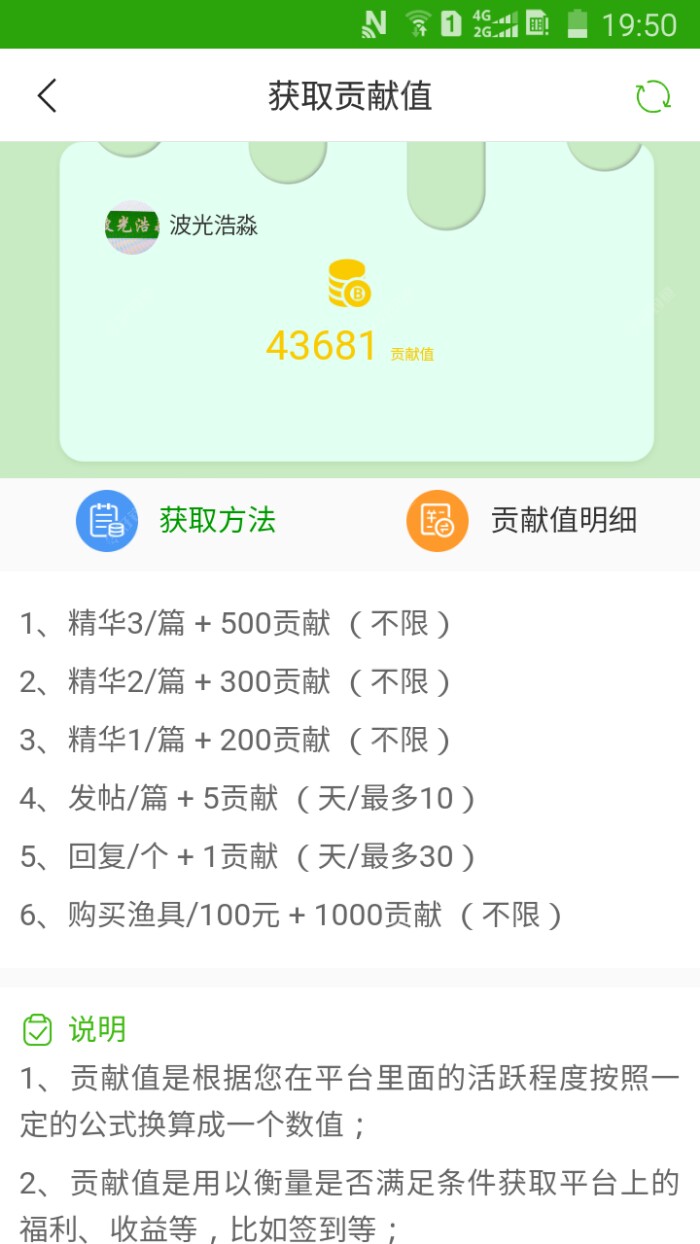Image resolution: width=700 pixels, height=1244 pixels.
Task: Tap the 波光浩淼 profile avatar
Action: 132,226
